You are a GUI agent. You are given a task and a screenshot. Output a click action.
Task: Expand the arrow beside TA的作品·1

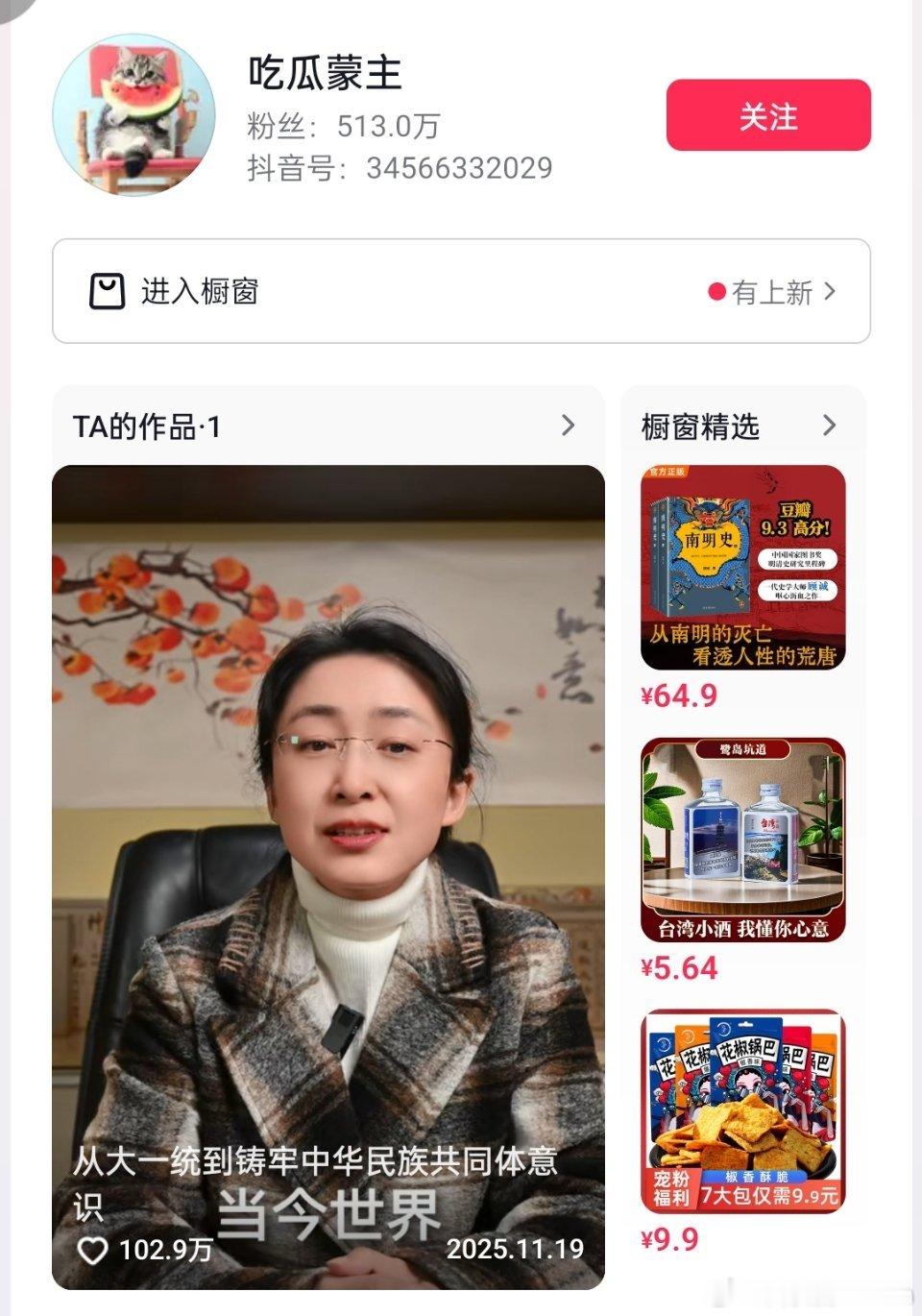click(567, 426)
